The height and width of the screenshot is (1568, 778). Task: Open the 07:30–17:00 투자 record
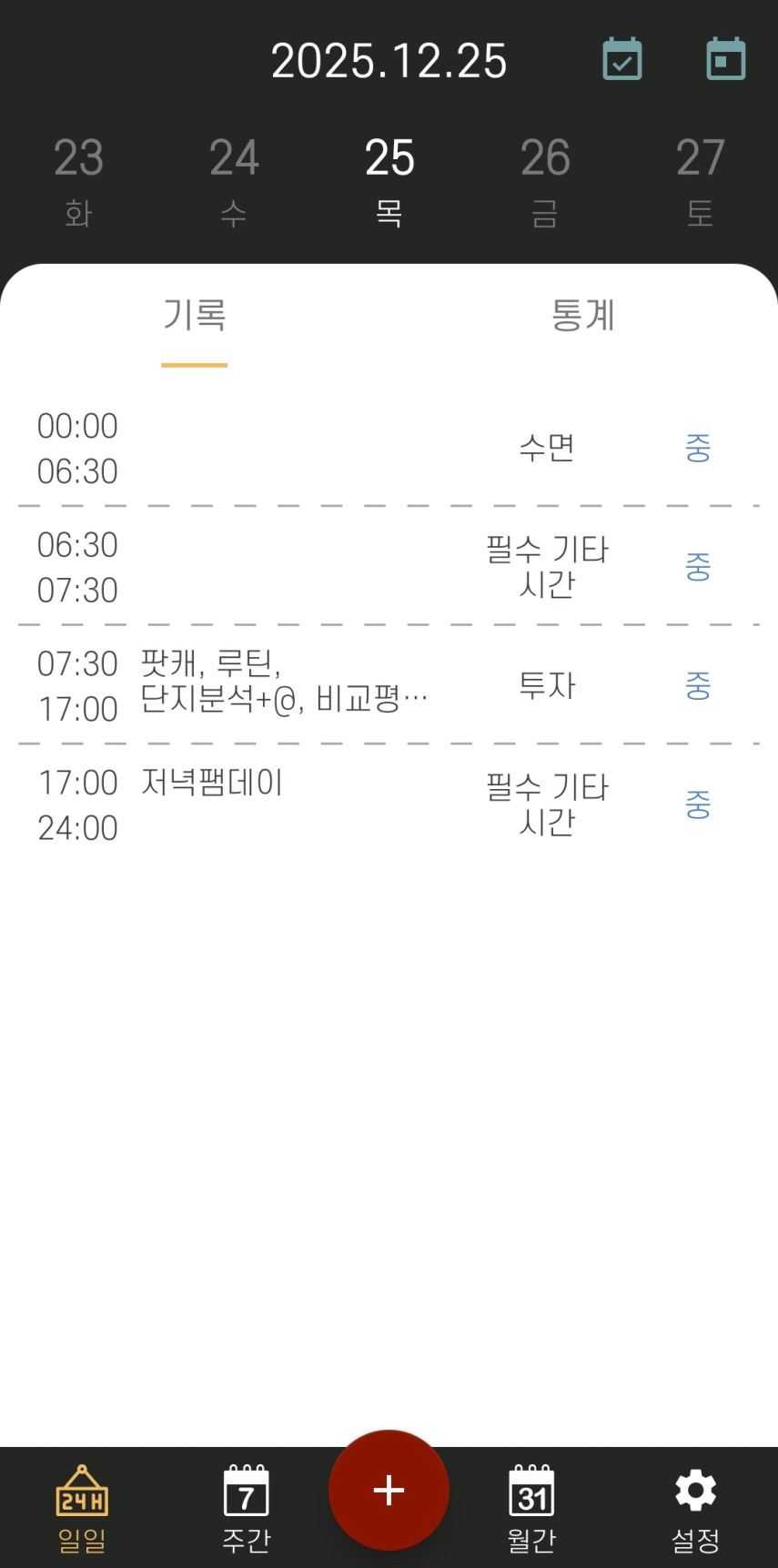tap(389, 686)
